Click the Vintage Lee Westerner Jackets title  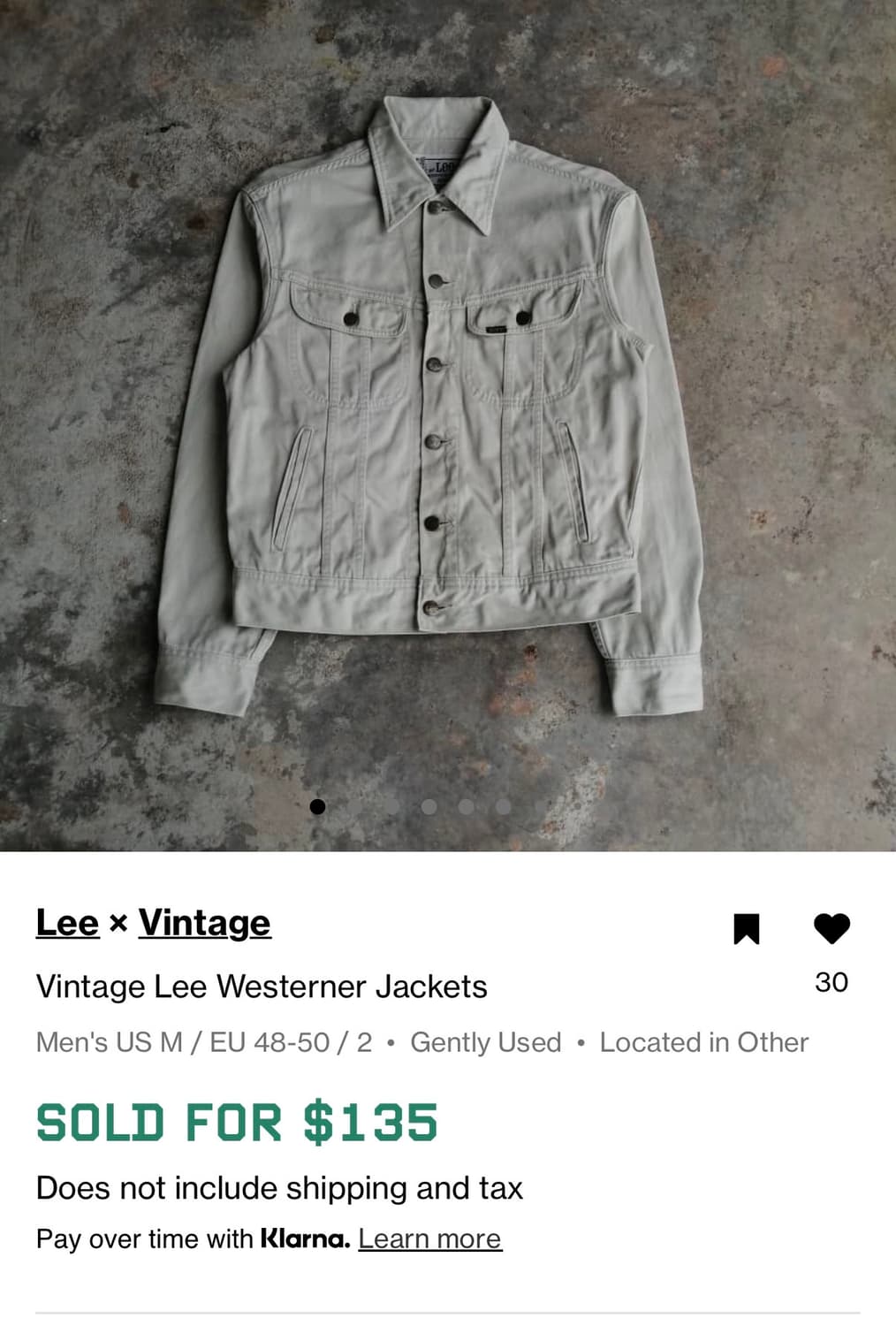pos(261,986)
